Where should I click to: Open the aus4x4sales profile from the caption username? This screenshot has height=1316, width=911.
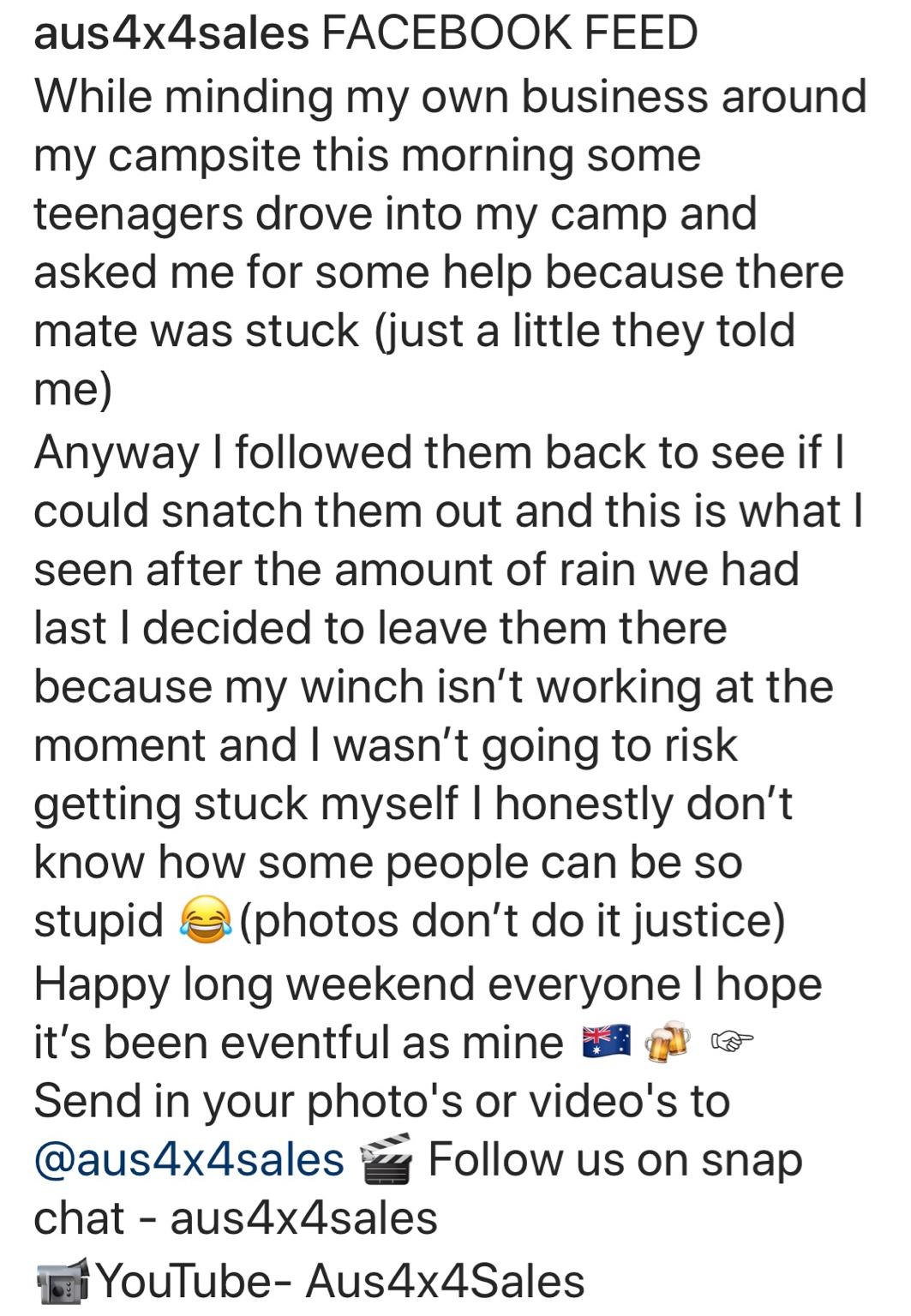coord(171,35)
